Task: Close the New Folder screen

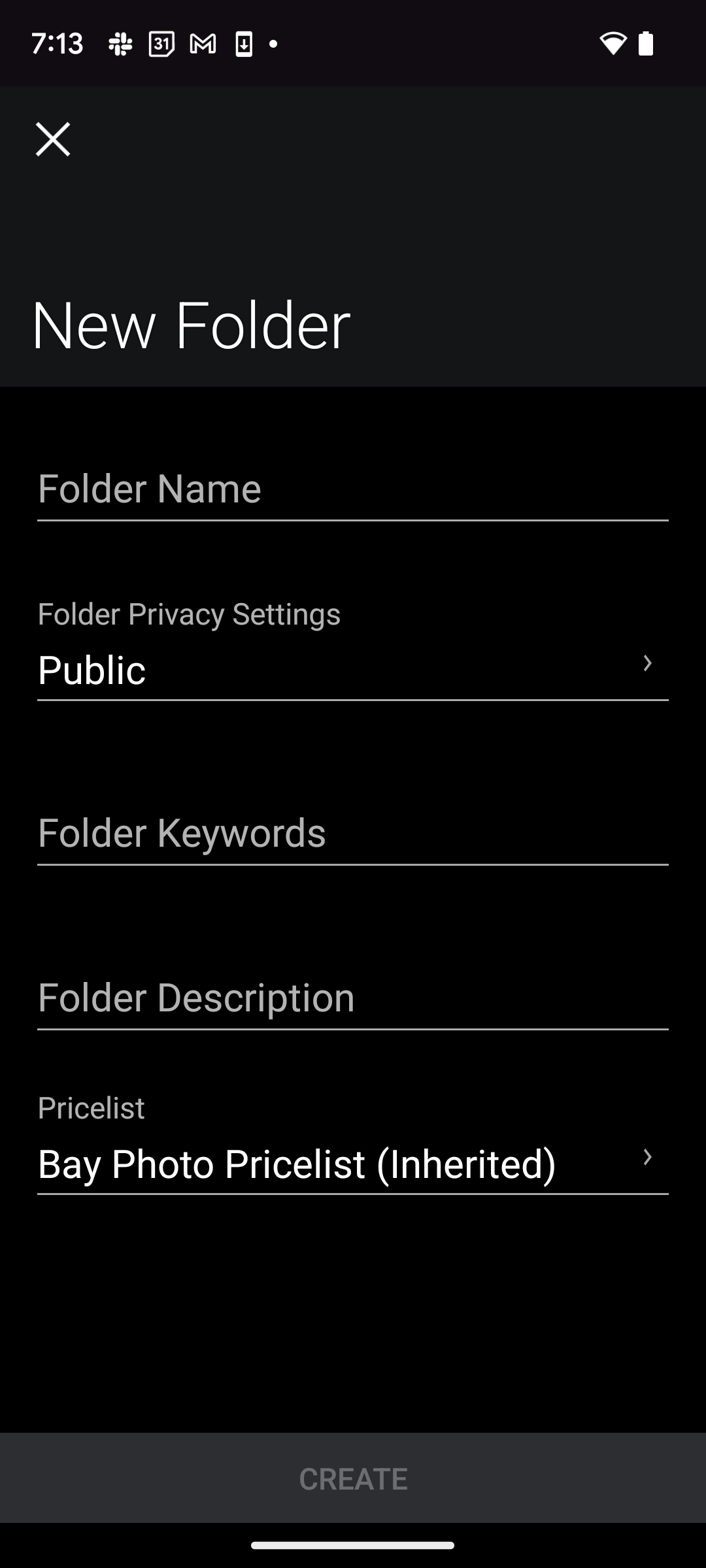Action: click(53, 139)
